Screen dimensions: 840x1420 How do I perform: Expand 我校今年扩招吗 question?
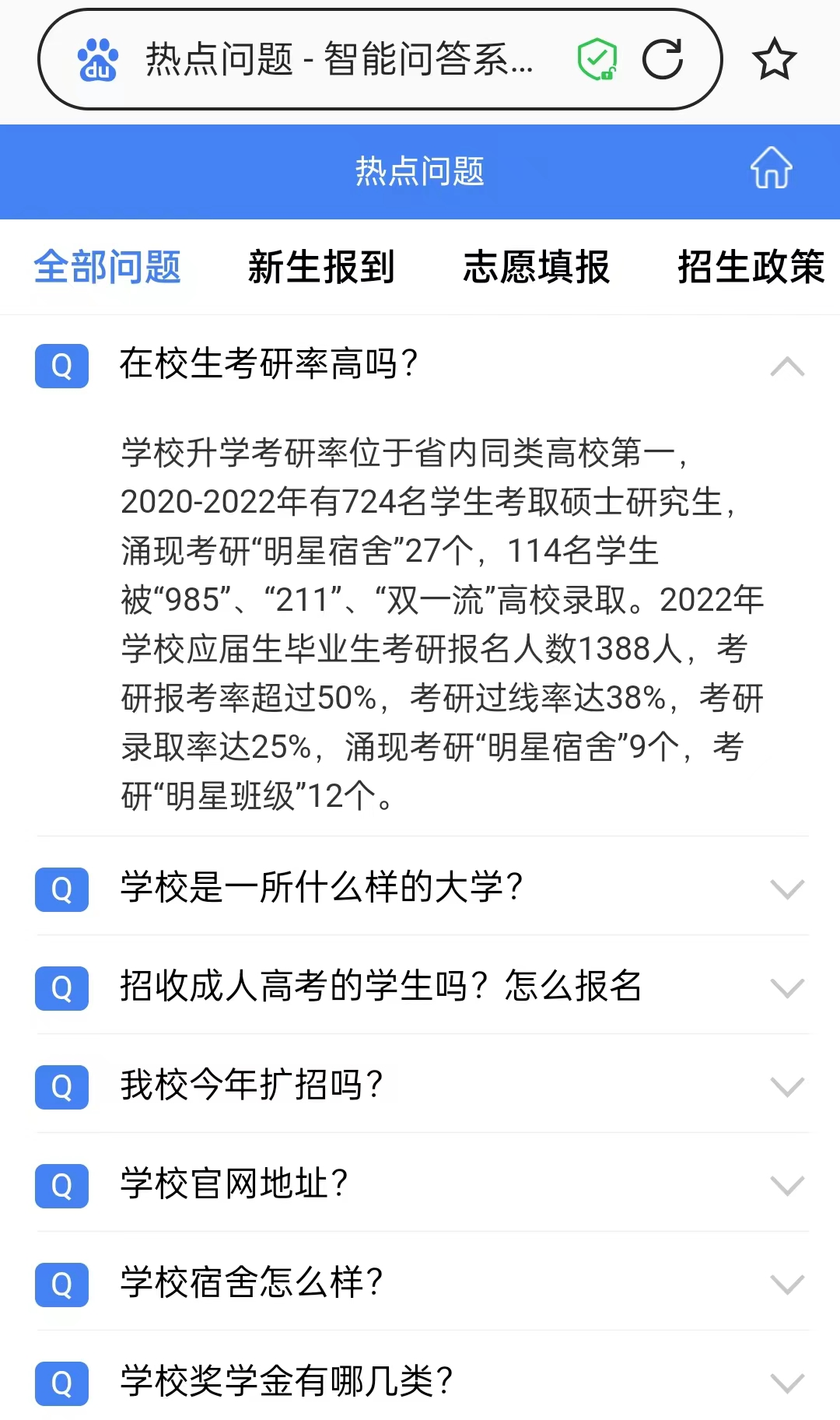786,1086
